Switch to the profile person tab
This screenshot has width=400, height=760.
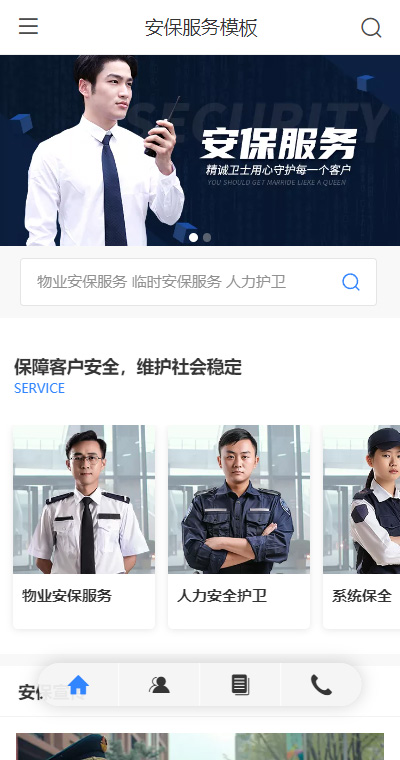click(159, 685)
